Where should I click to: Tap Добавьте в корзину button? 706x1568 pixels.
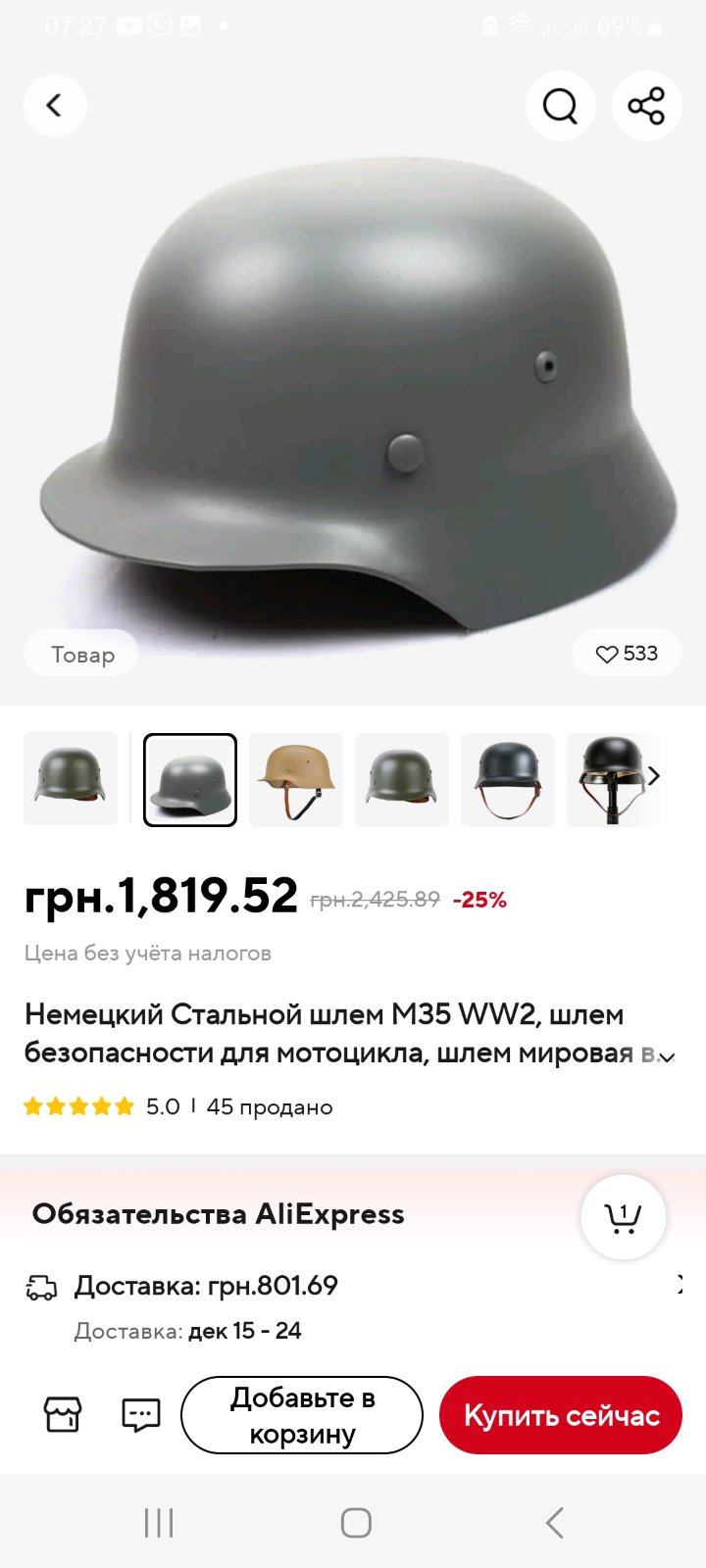point(302,1415)
